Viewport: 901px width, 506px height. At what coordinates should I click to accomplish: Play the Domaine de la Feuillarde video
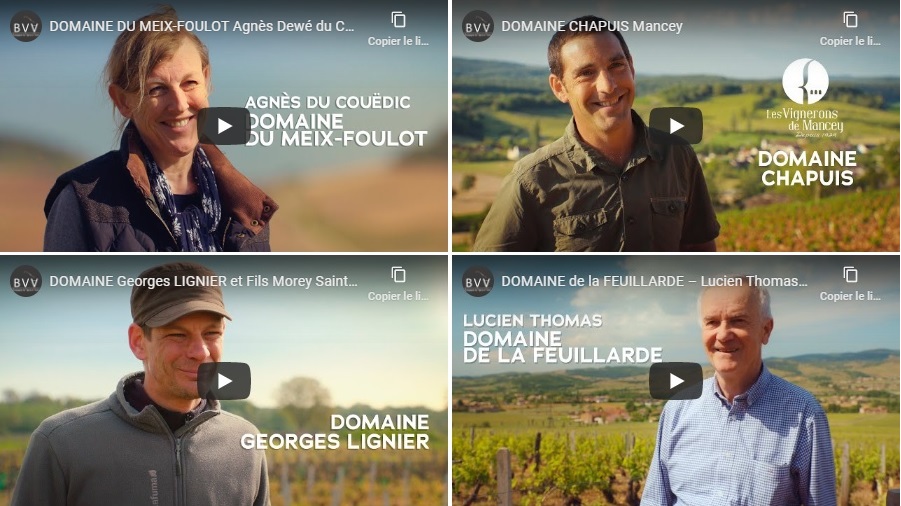click(x=675, y=381)
